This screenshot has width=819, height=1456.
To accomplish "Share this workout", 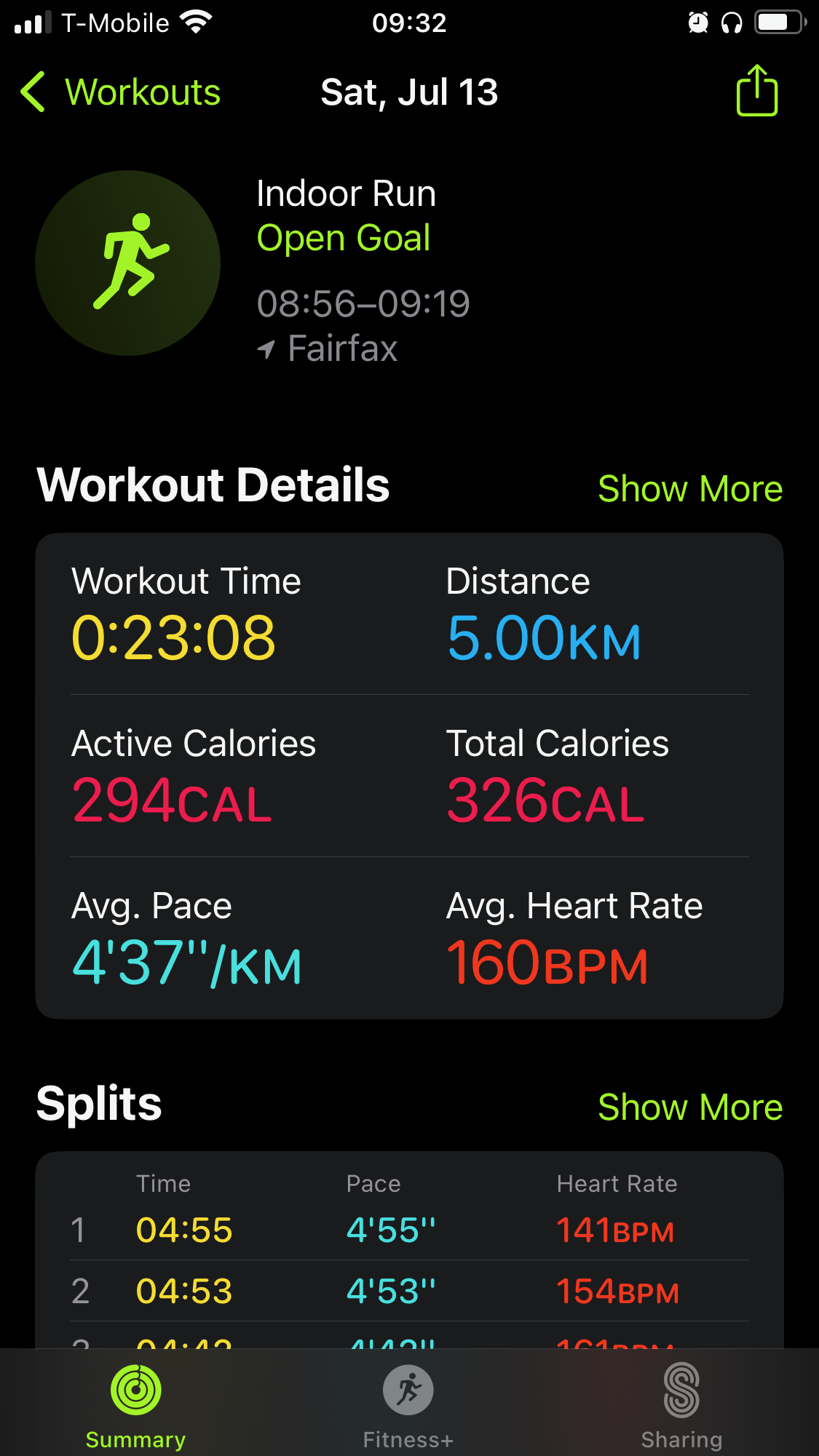I will [x=757, y=90].
